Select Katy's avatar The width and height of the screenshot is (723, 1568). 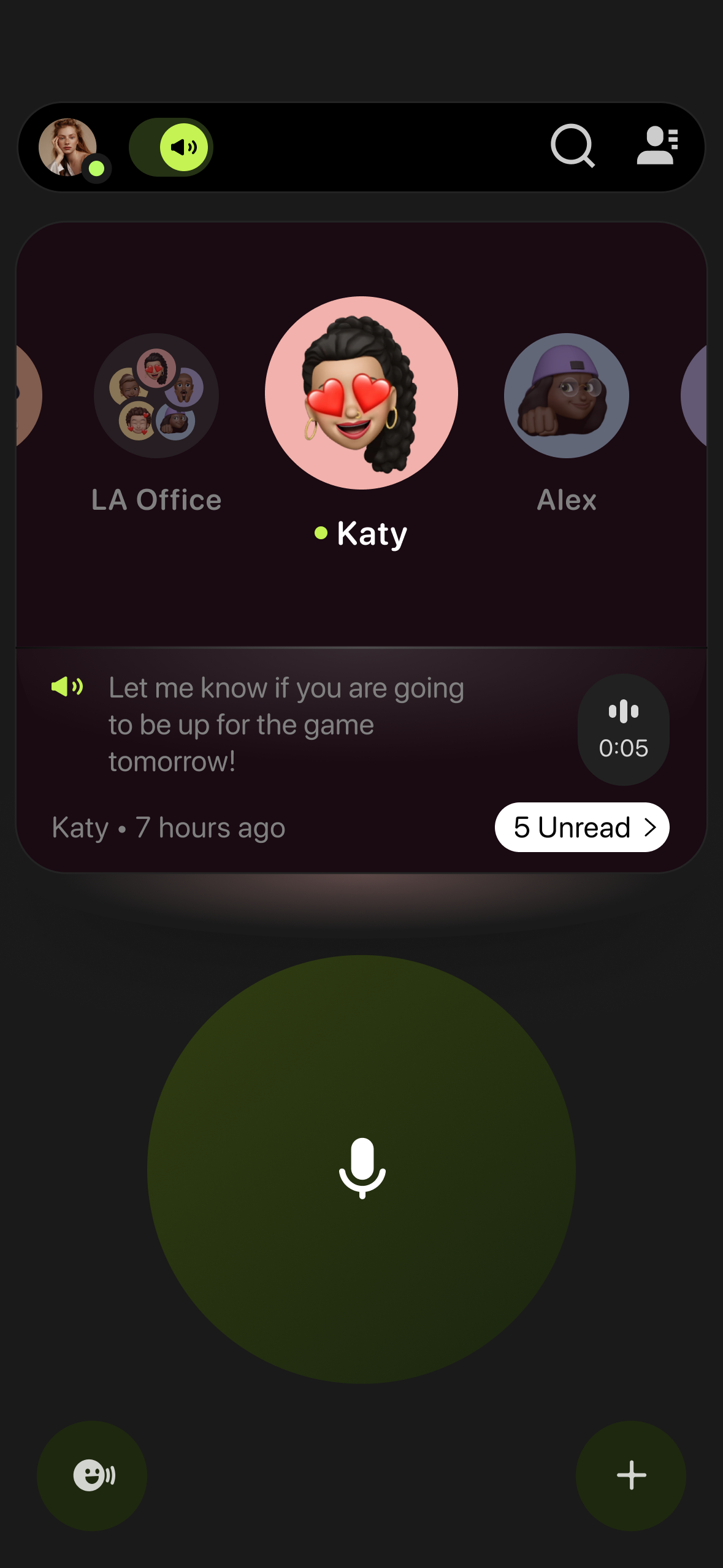click(x=361, y=393)
